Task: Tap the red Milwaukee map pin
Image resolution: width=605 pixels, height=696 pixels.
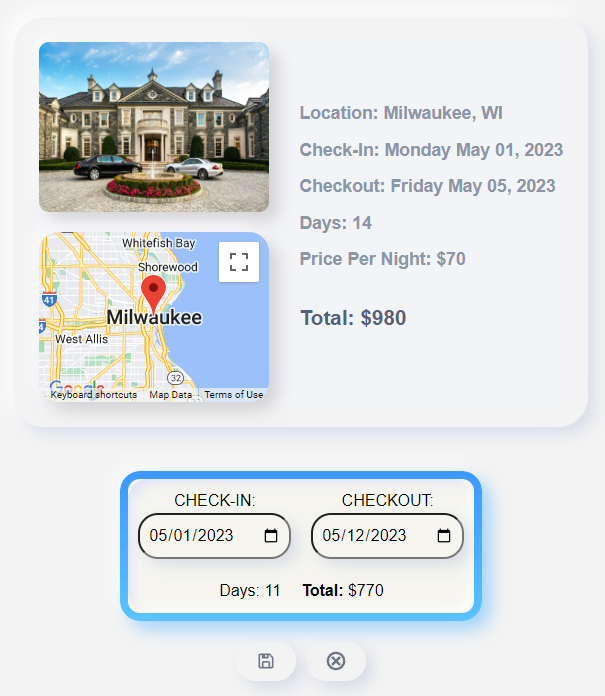Action: click(x=153, y=293)
